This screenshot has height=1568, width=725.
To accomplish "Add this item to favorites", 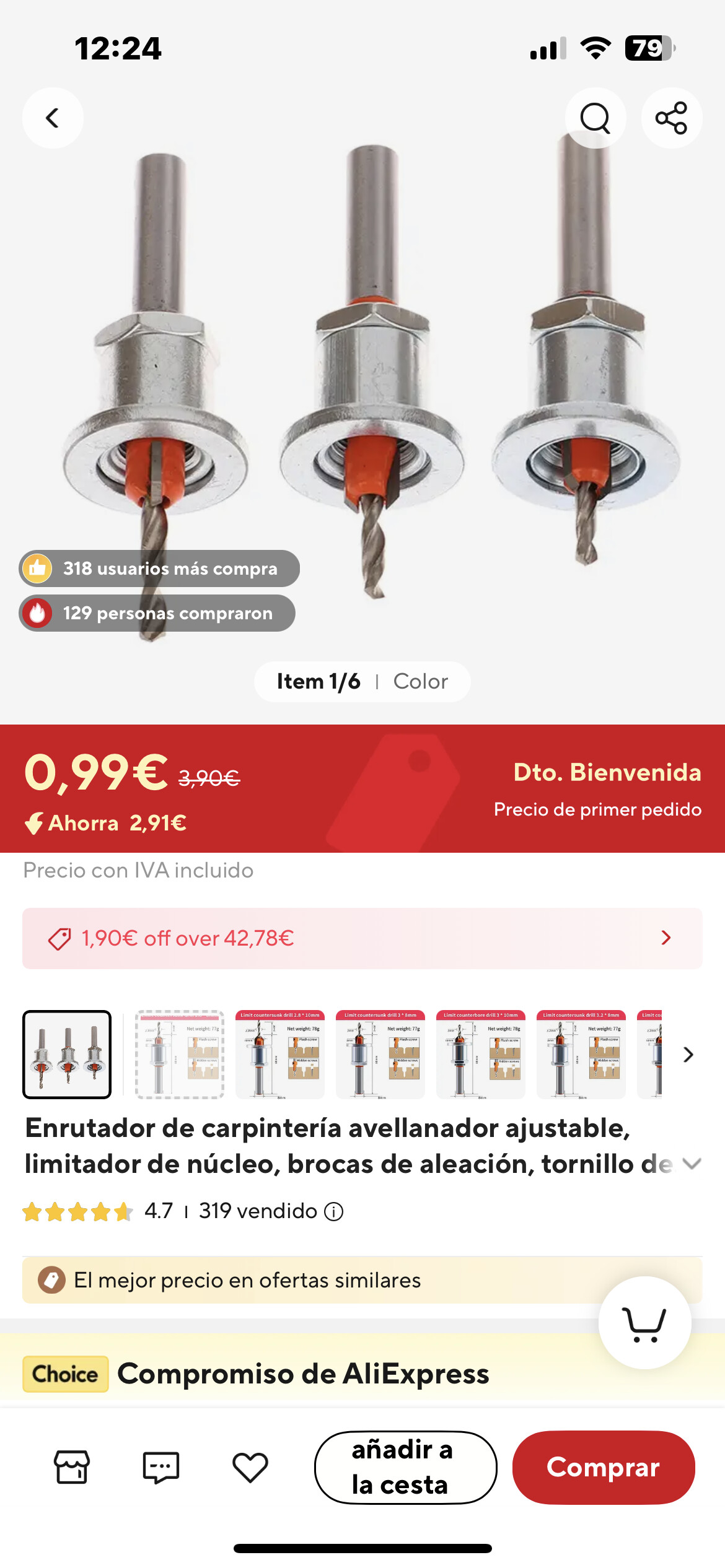I will tap(250, 1467).
